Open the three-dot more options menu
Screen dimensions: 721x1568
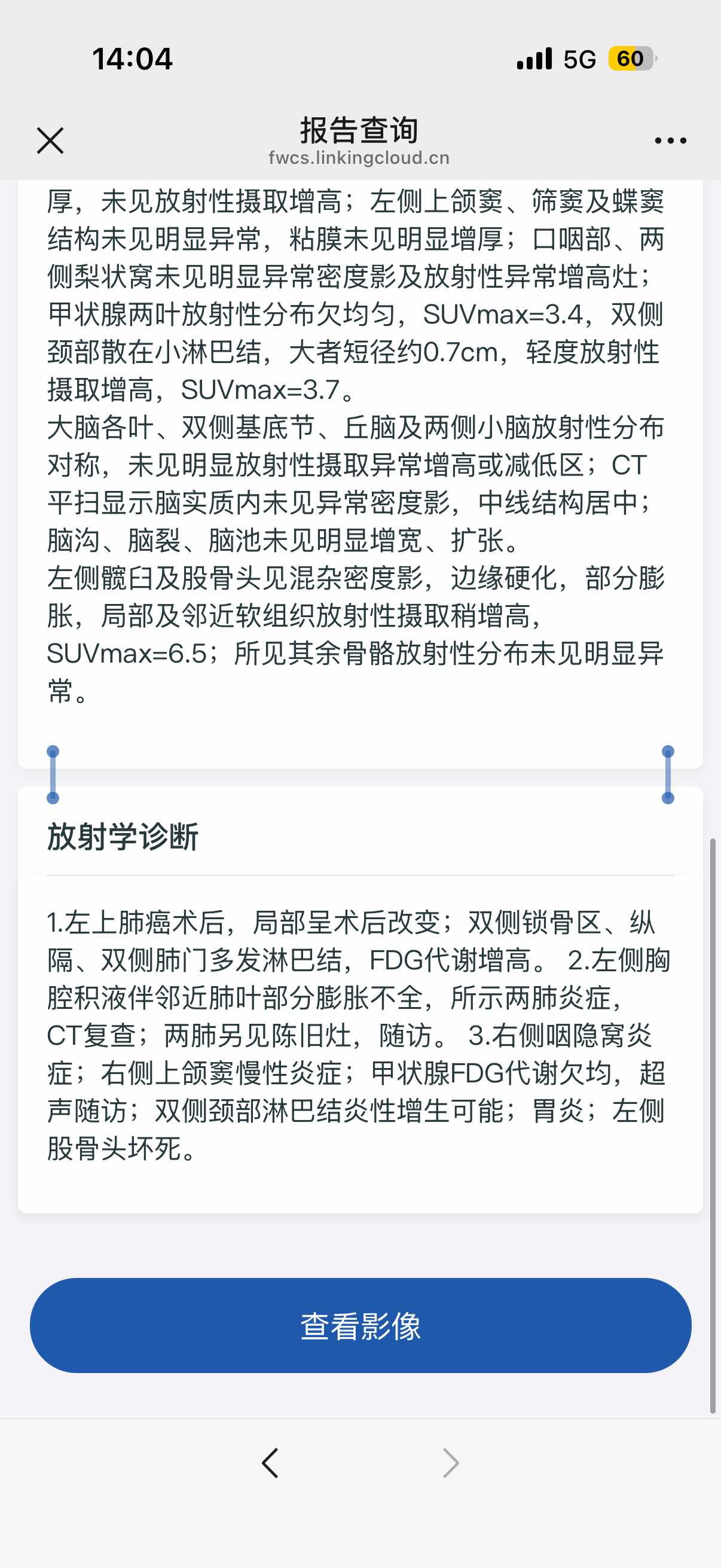pos(670,141)
